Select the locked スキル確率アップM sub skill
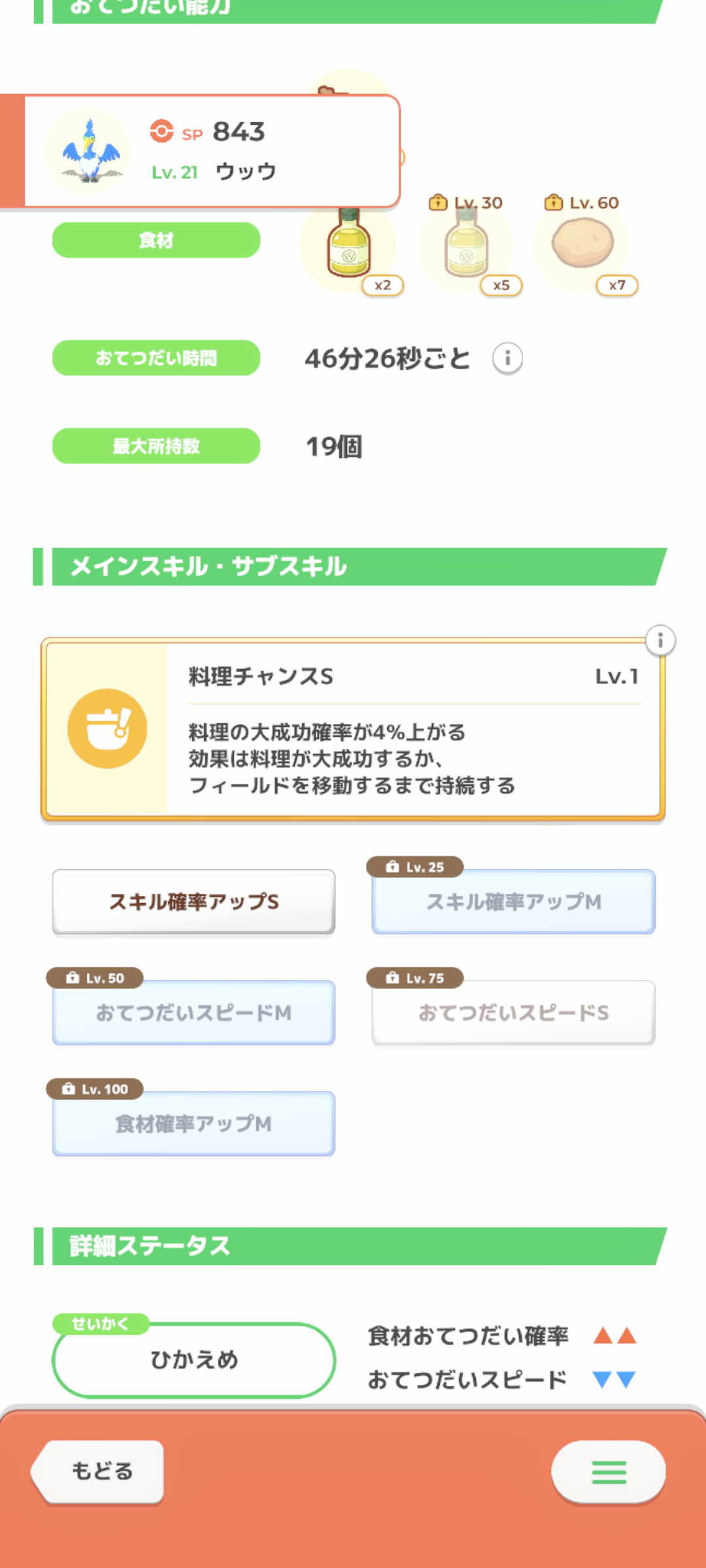Image resolution: width=706 pixels, height=1568 pixels. [513, 902]
